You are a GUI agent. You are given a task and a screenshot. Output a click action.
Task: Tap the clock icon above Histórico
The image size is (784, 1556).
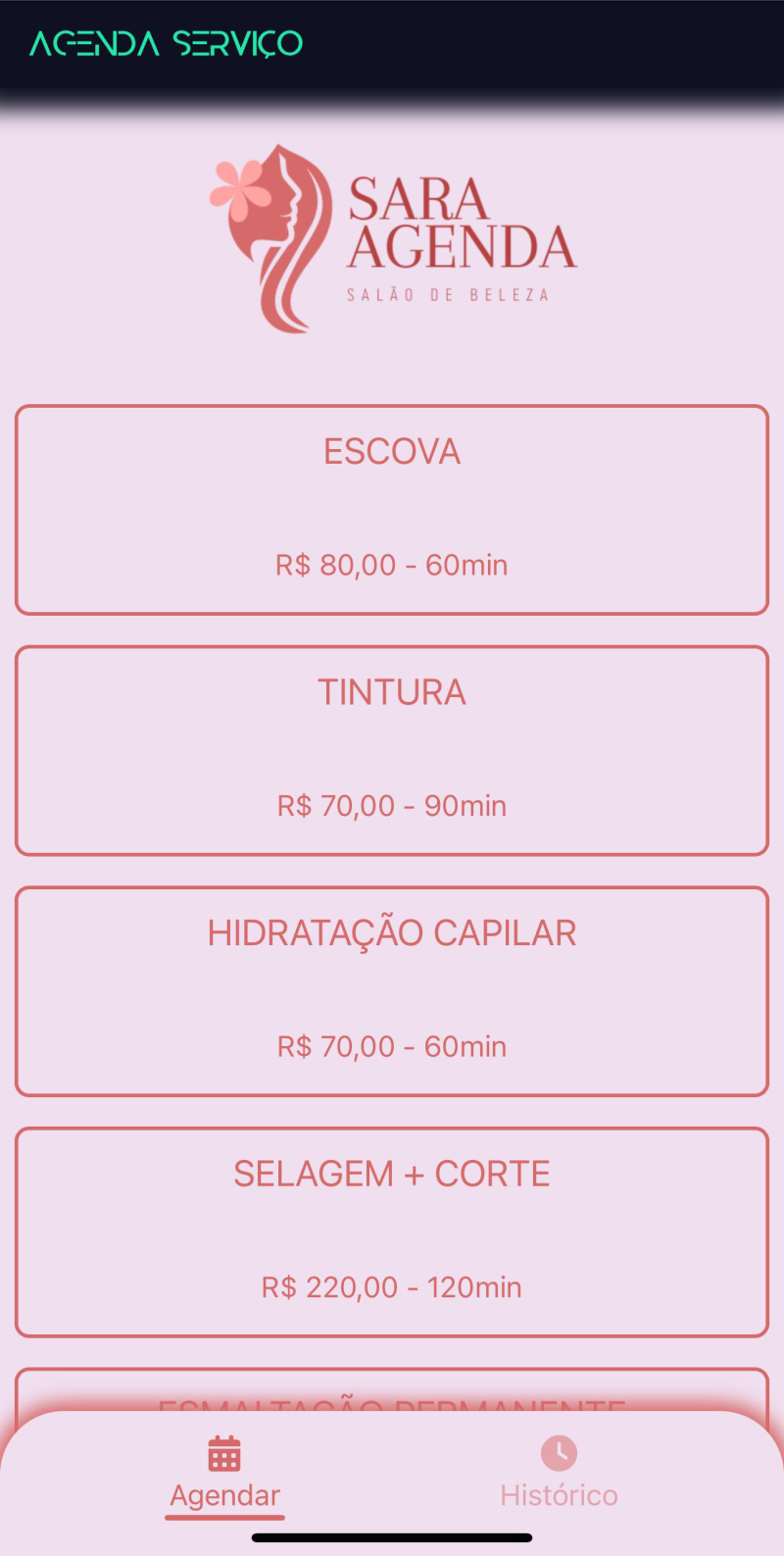[x=559, y=1454]
